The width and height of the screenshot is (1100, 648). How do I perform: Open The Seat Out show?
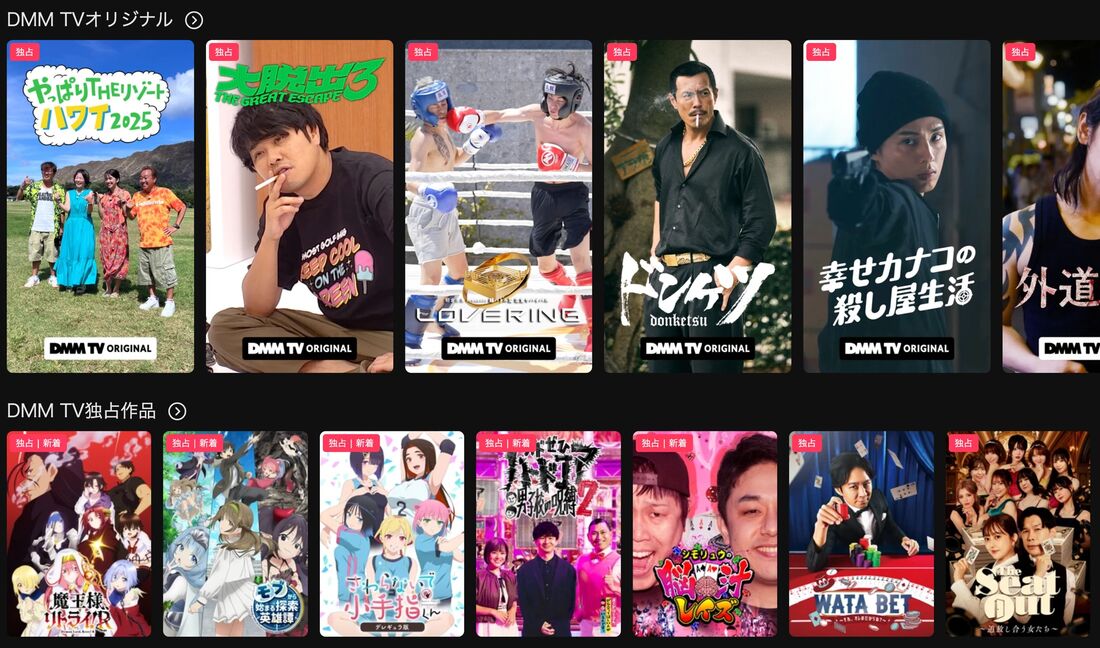coord(1018,534)
